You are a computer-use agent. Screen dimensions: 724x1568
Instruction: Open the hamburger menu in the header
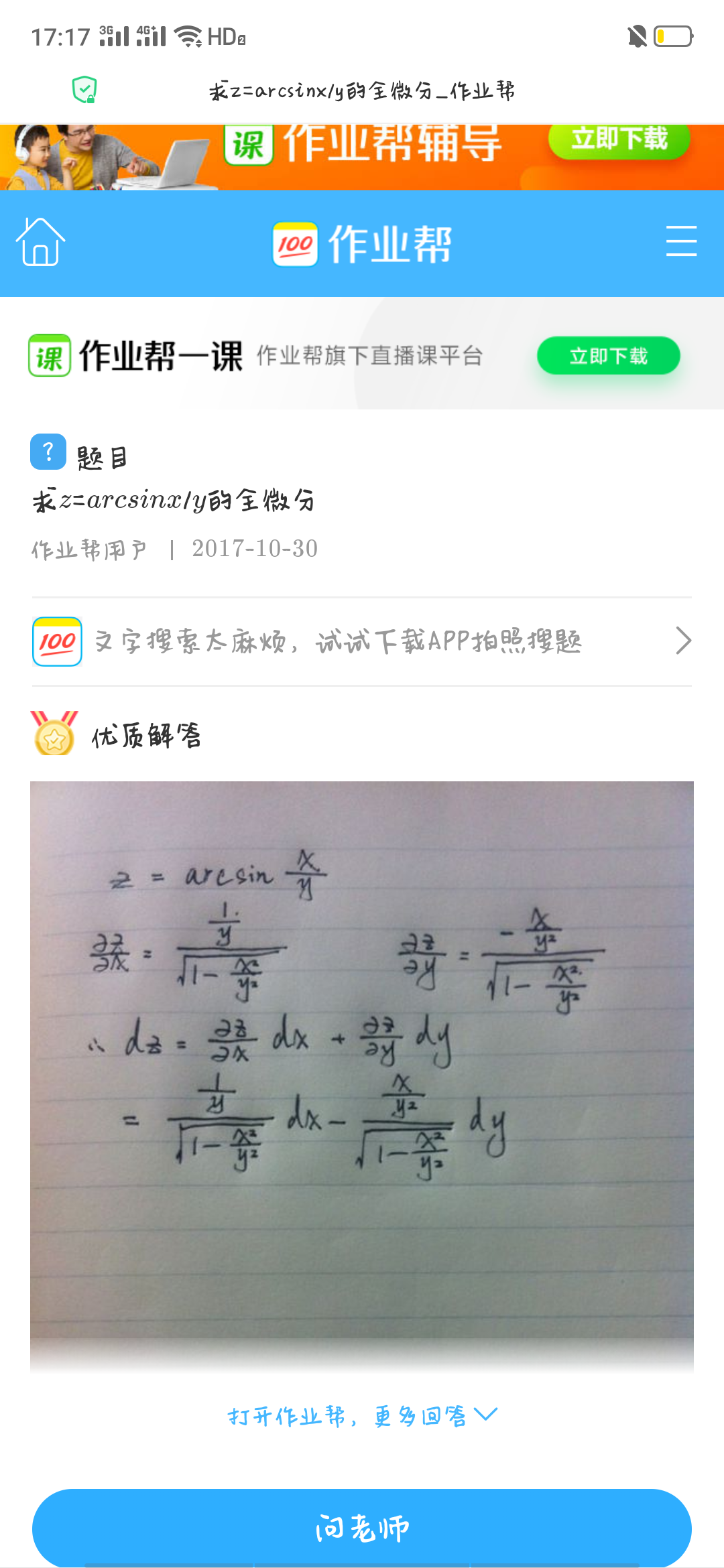(681, 241)
